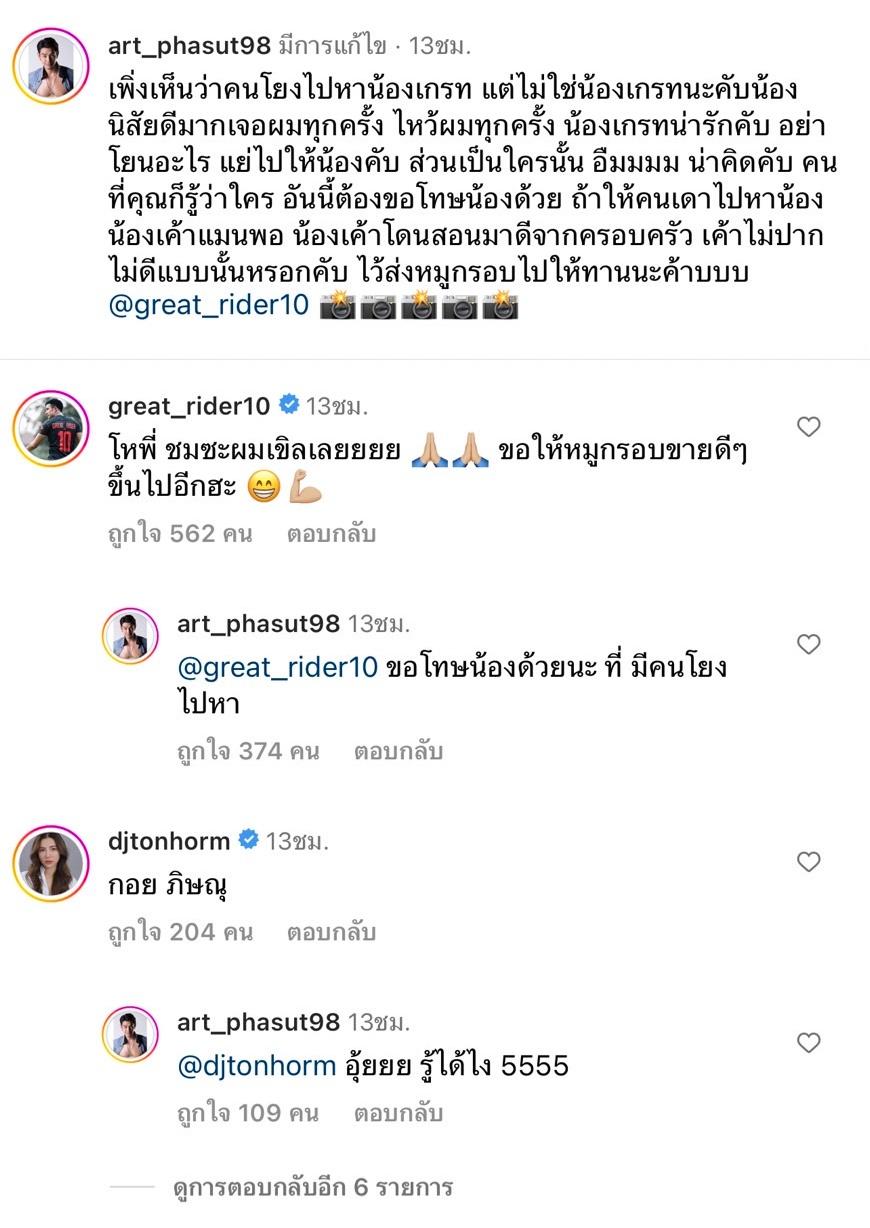Reply to djtonhorm's comment
This screenshot has width=870, height=1228.
click(331, 932)
